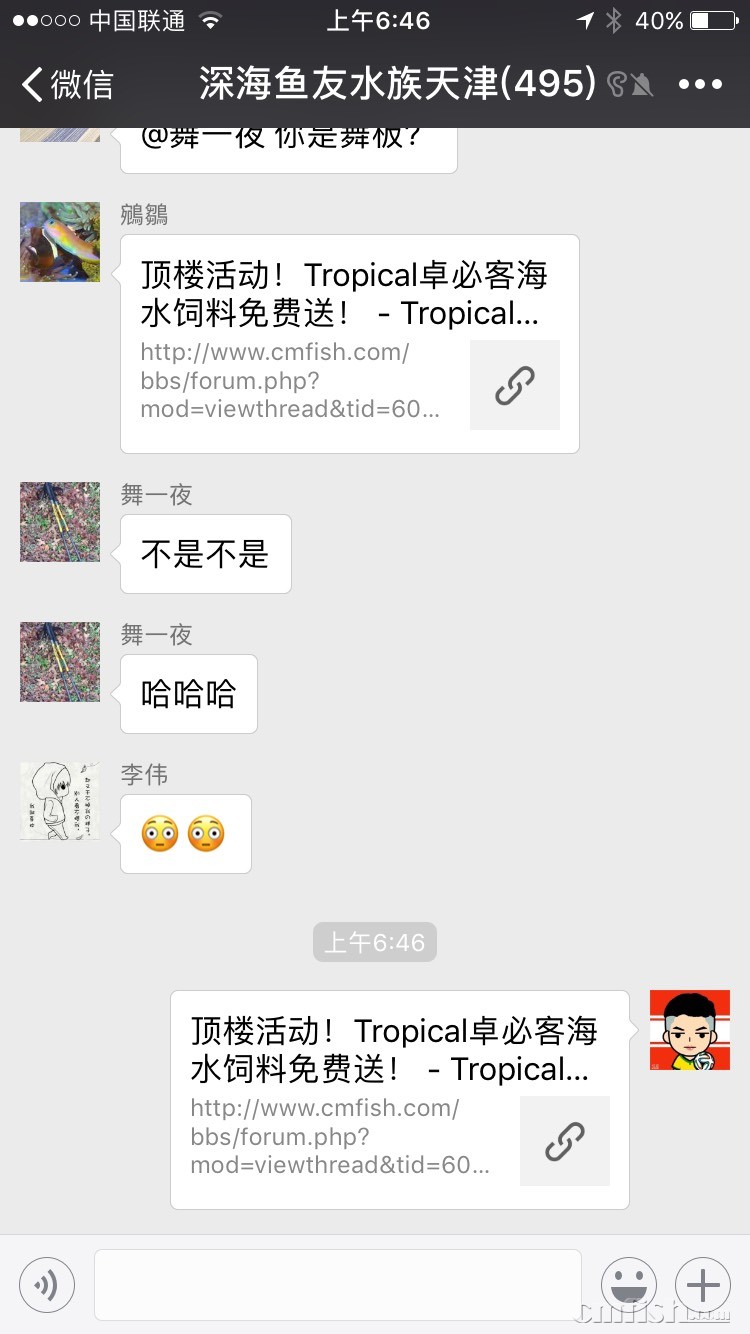View 鵷鶵's profile avatar
Viewport: 750px width, 1334px height.
pyautogui.click(x=60, y=242)
